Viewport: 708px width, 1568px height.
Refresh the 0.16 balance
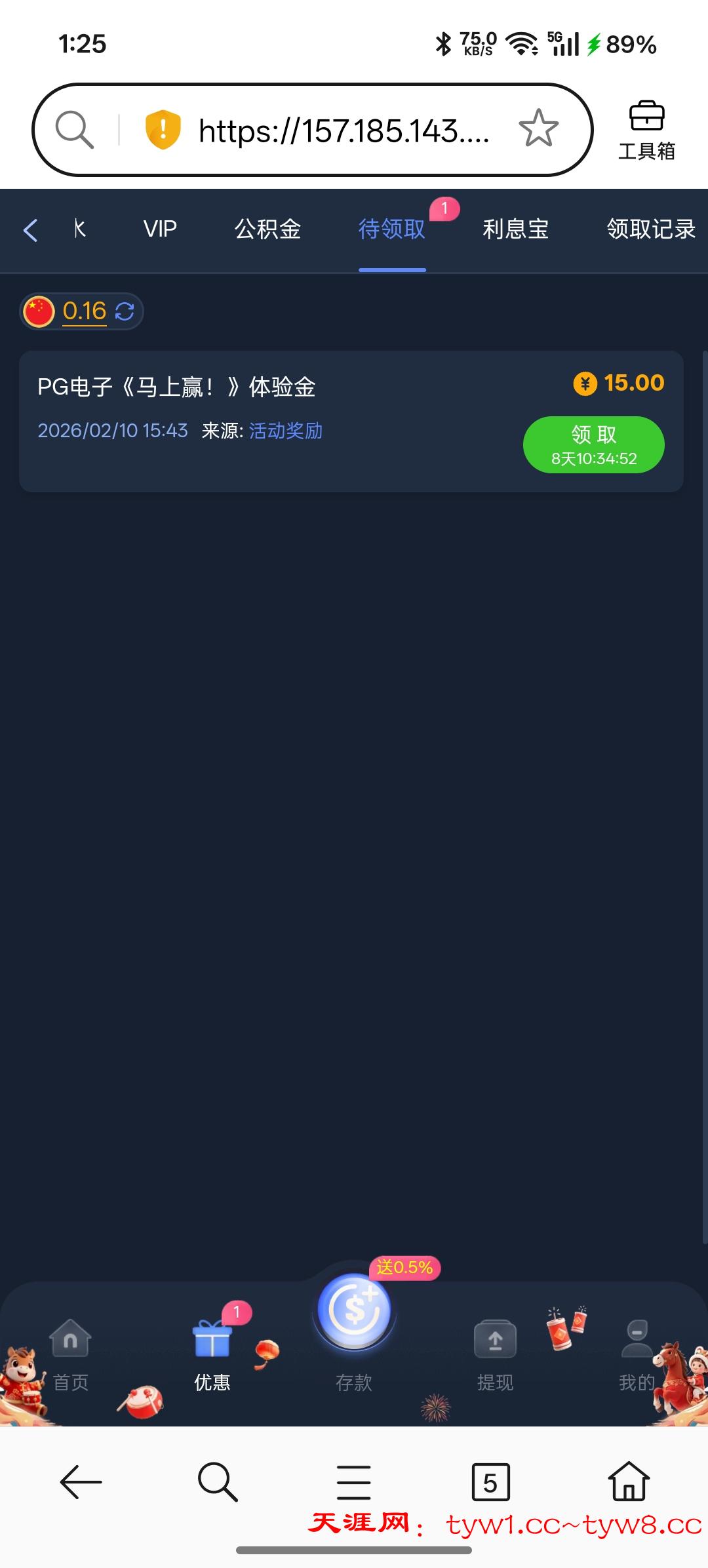(125, 311)
